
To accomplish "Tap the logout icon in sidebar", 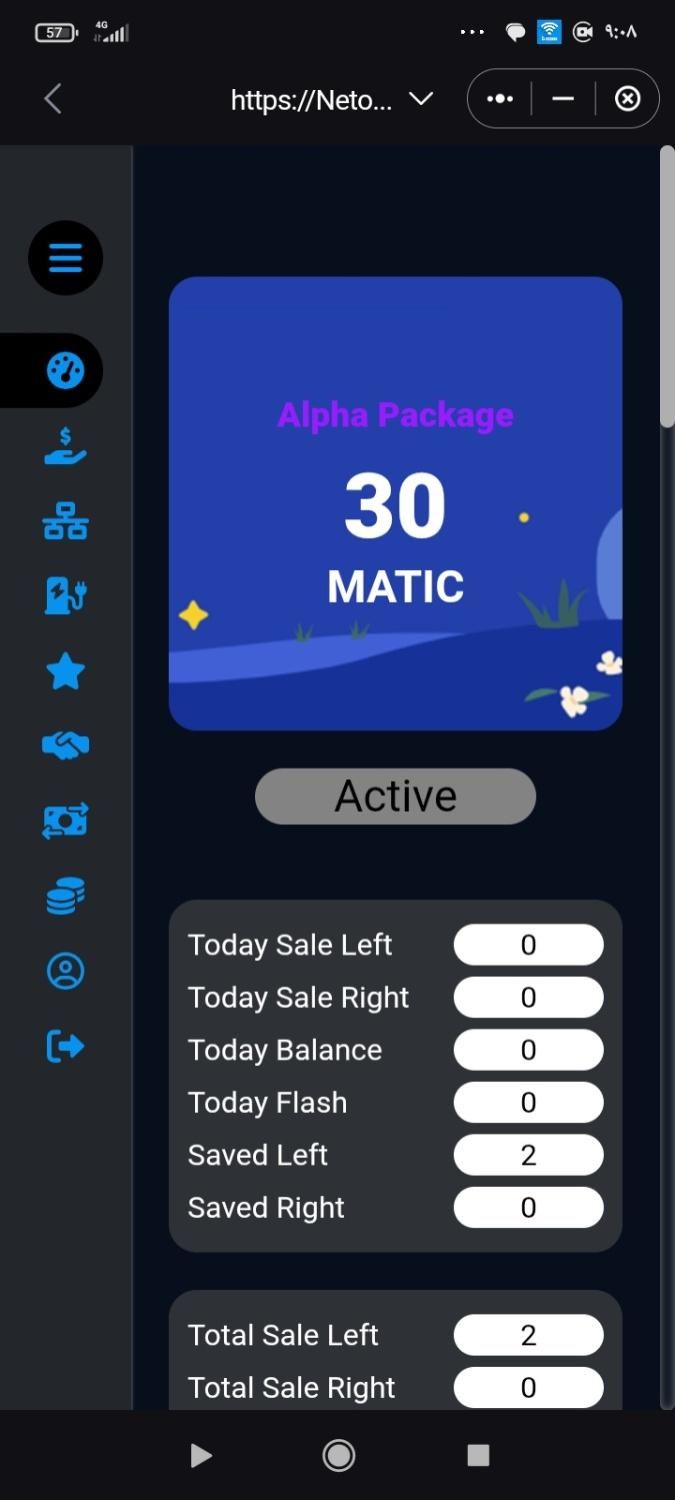I will coord(65,1046).
